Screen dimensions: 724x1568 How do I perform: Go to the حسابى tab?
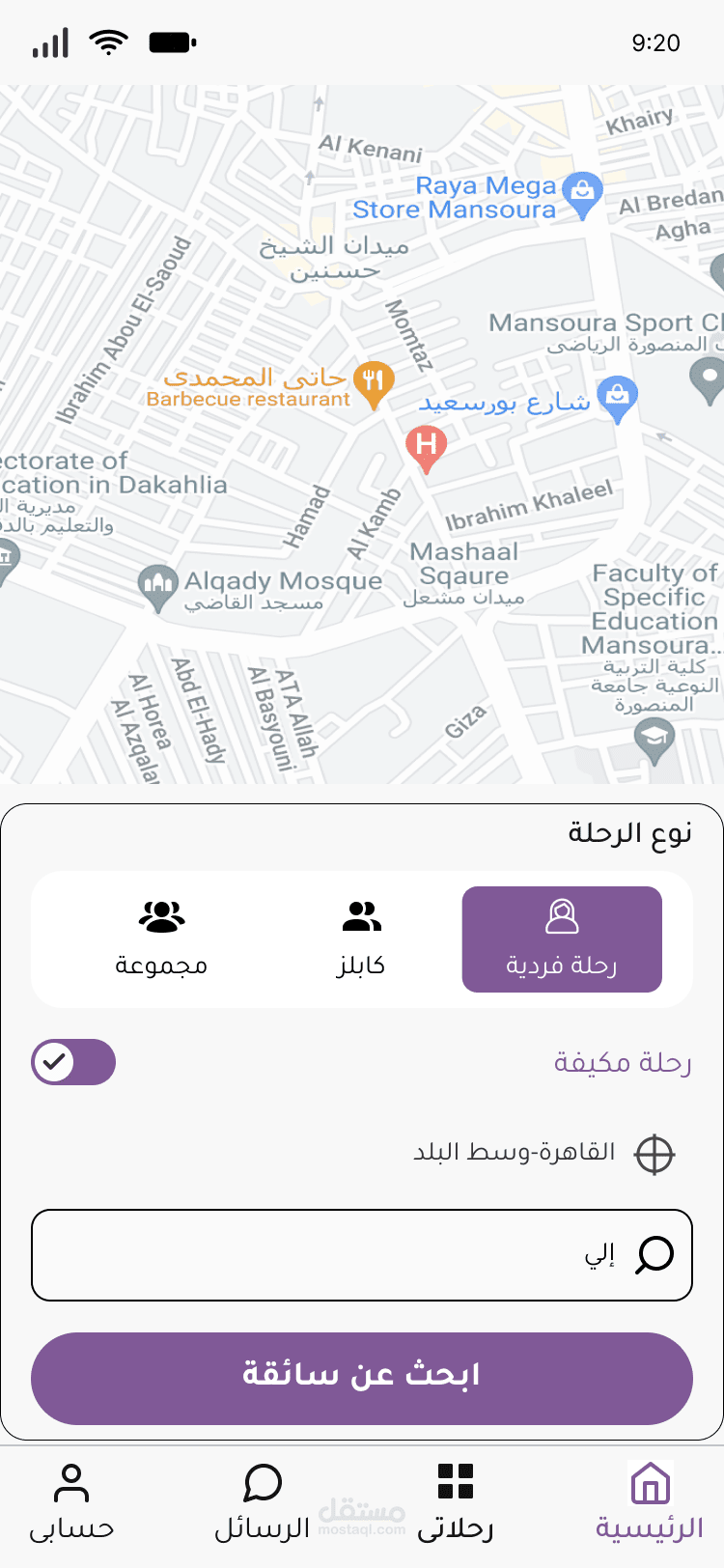pyautogui.click(x=71, y=1501)
